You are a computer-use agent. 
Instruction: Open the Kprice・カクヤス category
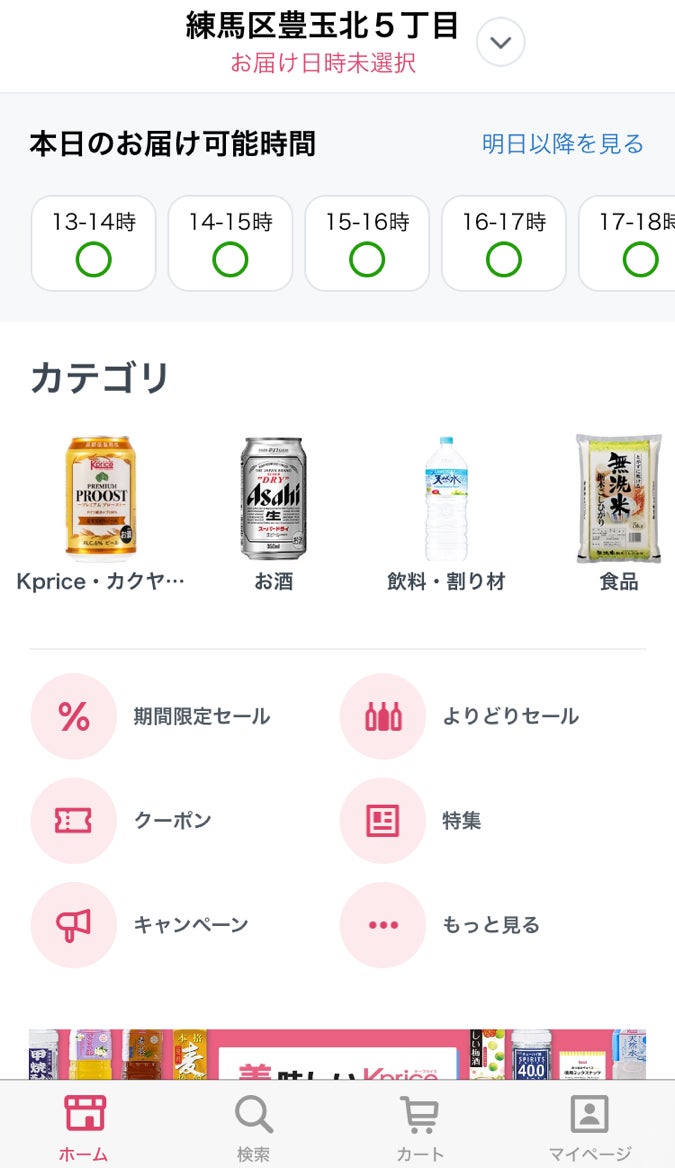click(101, 512)
